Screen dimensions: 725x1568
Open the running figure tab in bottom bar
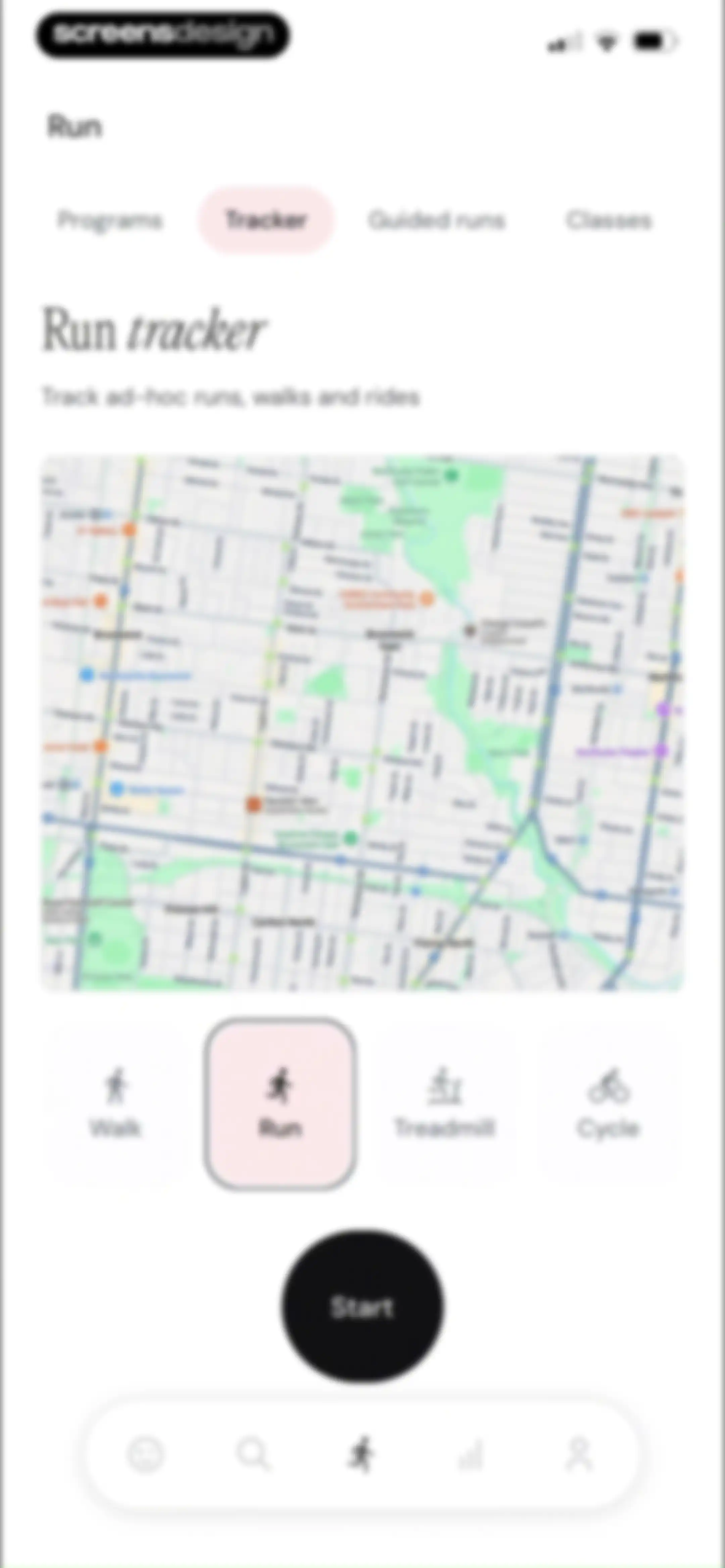(361, 1455)
